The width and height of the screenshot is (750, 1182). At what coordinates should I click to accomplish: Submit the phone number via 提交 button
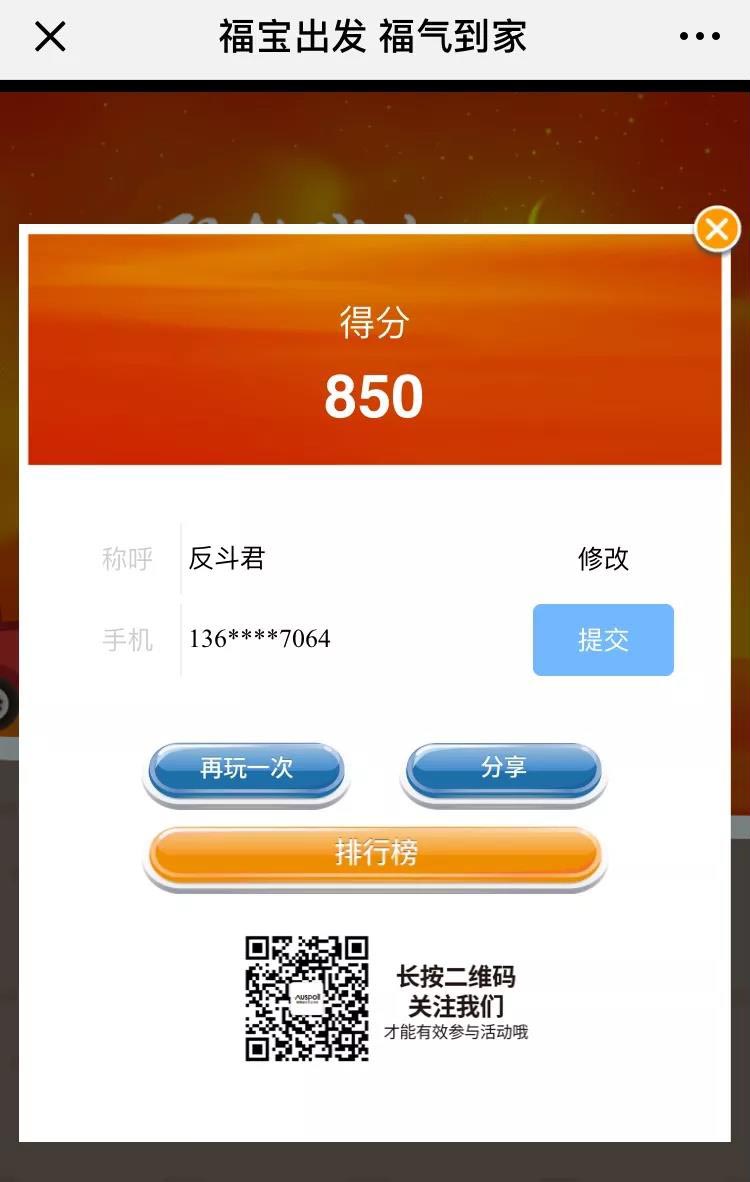(x=603, y=640)
